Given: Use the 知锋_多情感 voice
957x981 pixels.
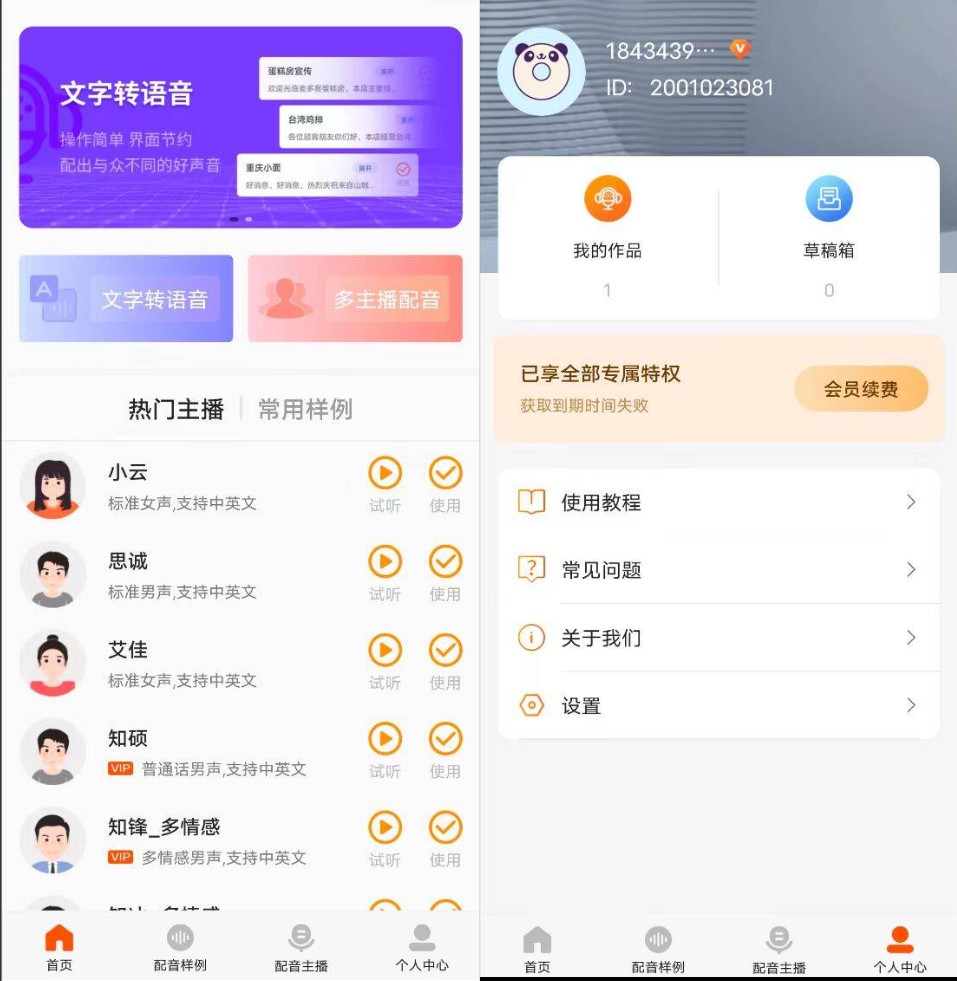Looking at the screenshot, I should click(445, 828).
